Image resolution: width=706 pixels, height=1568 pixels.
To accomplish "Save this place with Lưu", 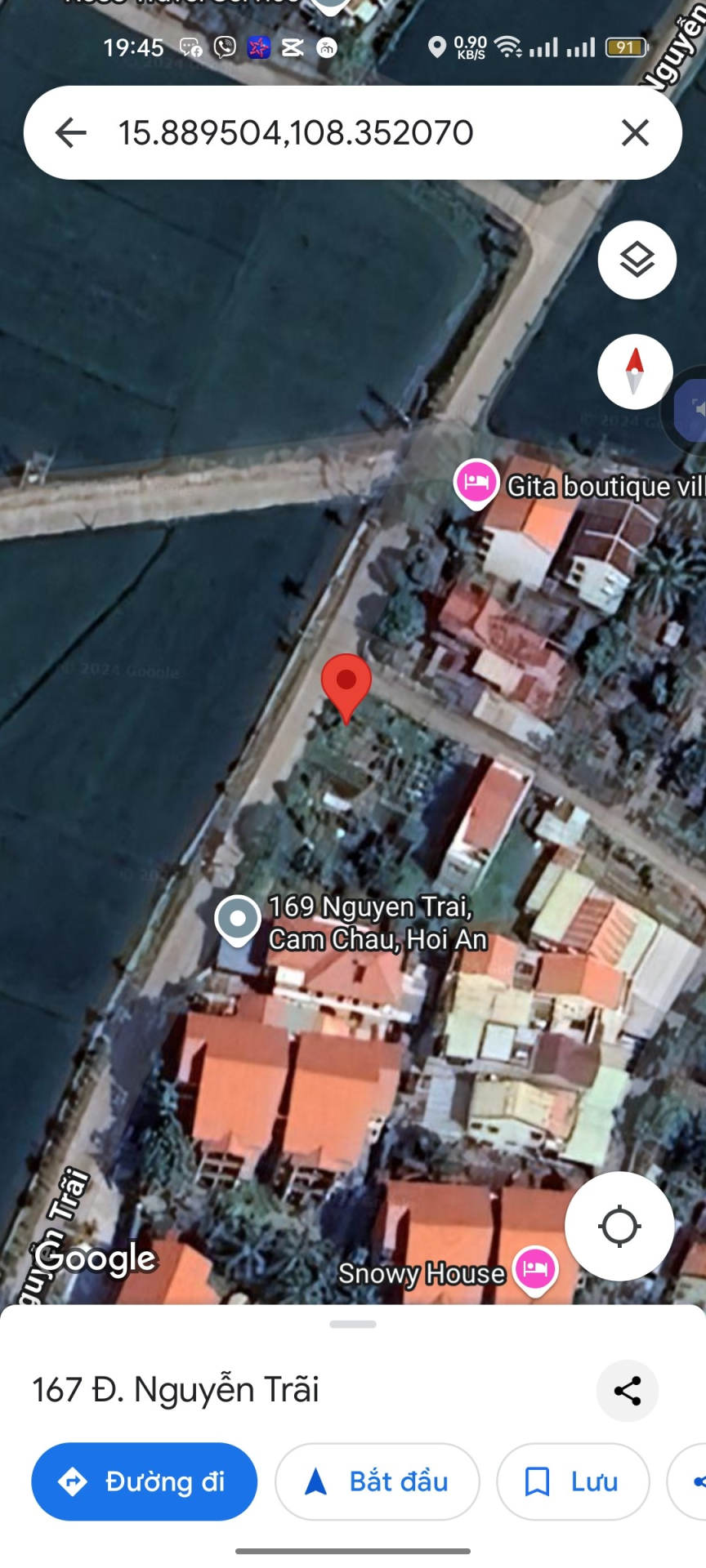I will (x=572, y=1481).
